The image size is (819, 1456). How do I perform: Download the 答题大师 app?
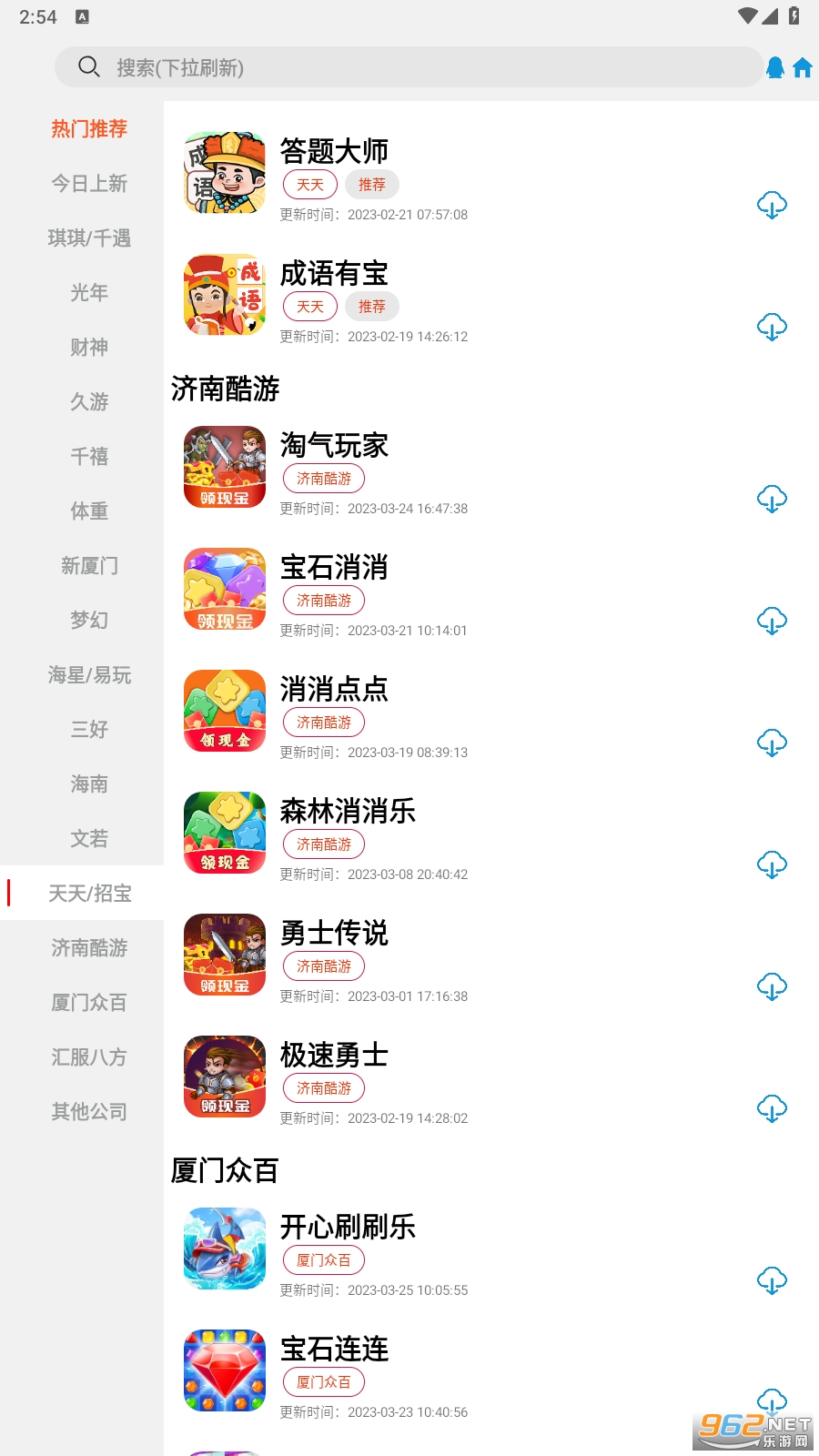772,206
